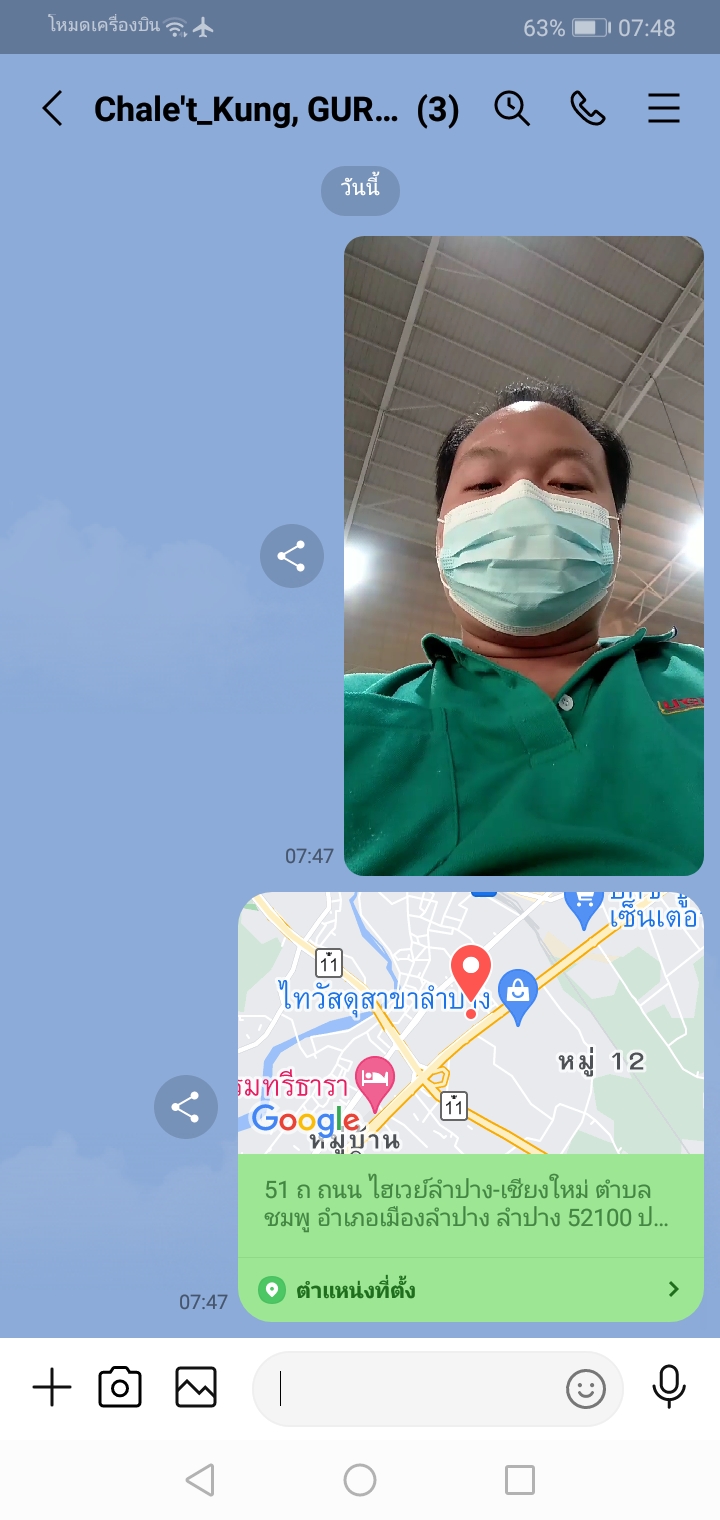Go back from the group chat
The image size is (720, 1520).
pos(53,109)
